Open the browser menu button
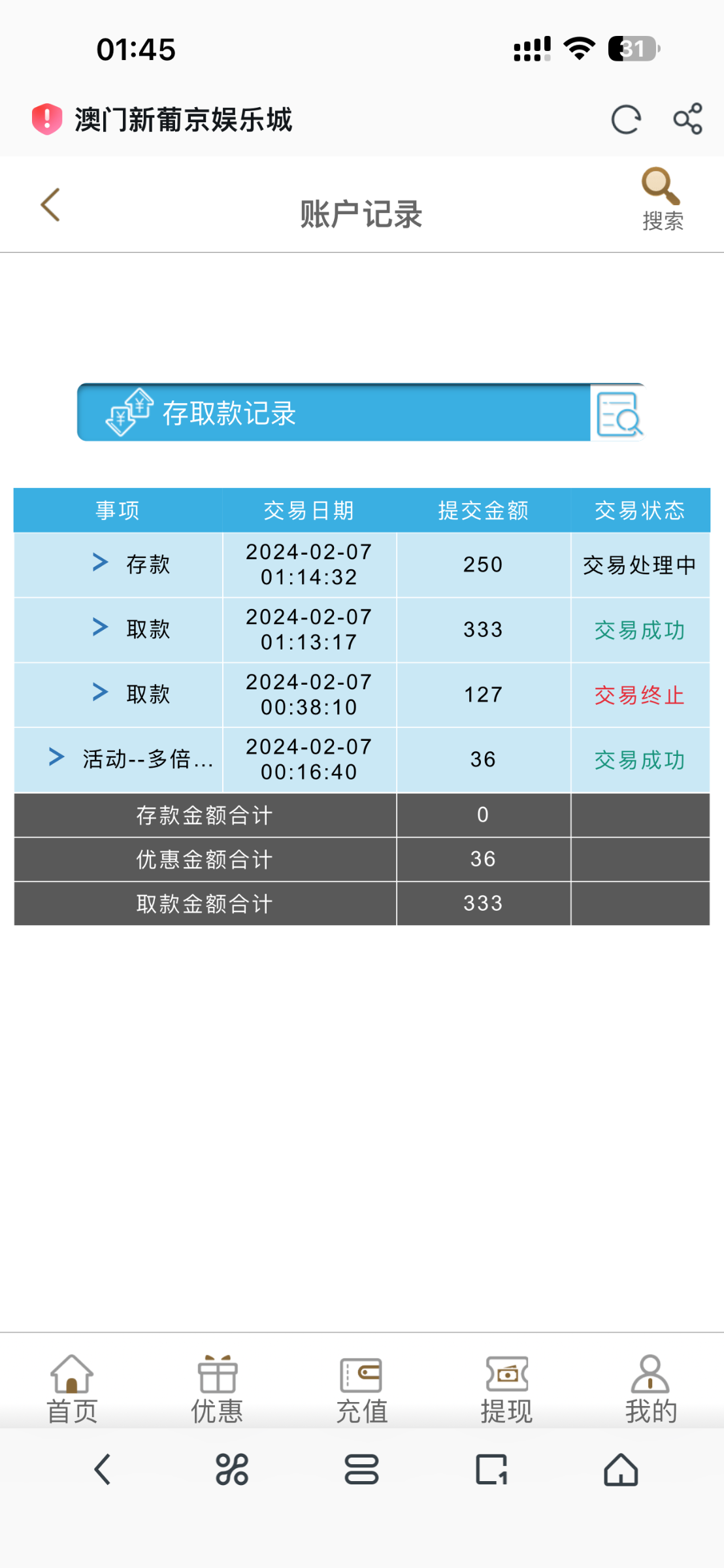Image resolution: width=724 pixels, height=1568 pixels. [361, 1470]
